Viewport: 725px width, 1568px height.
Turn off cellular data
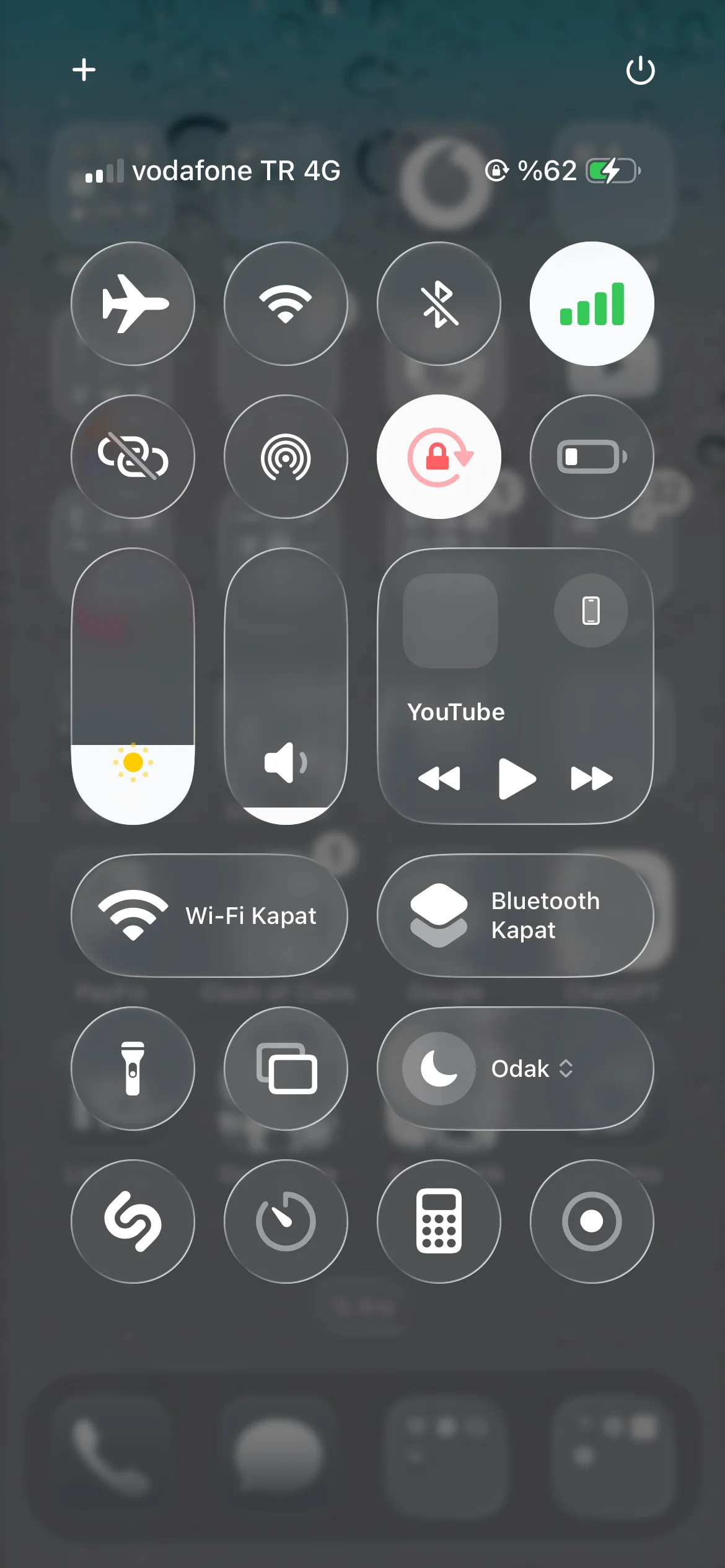point(592,303)
